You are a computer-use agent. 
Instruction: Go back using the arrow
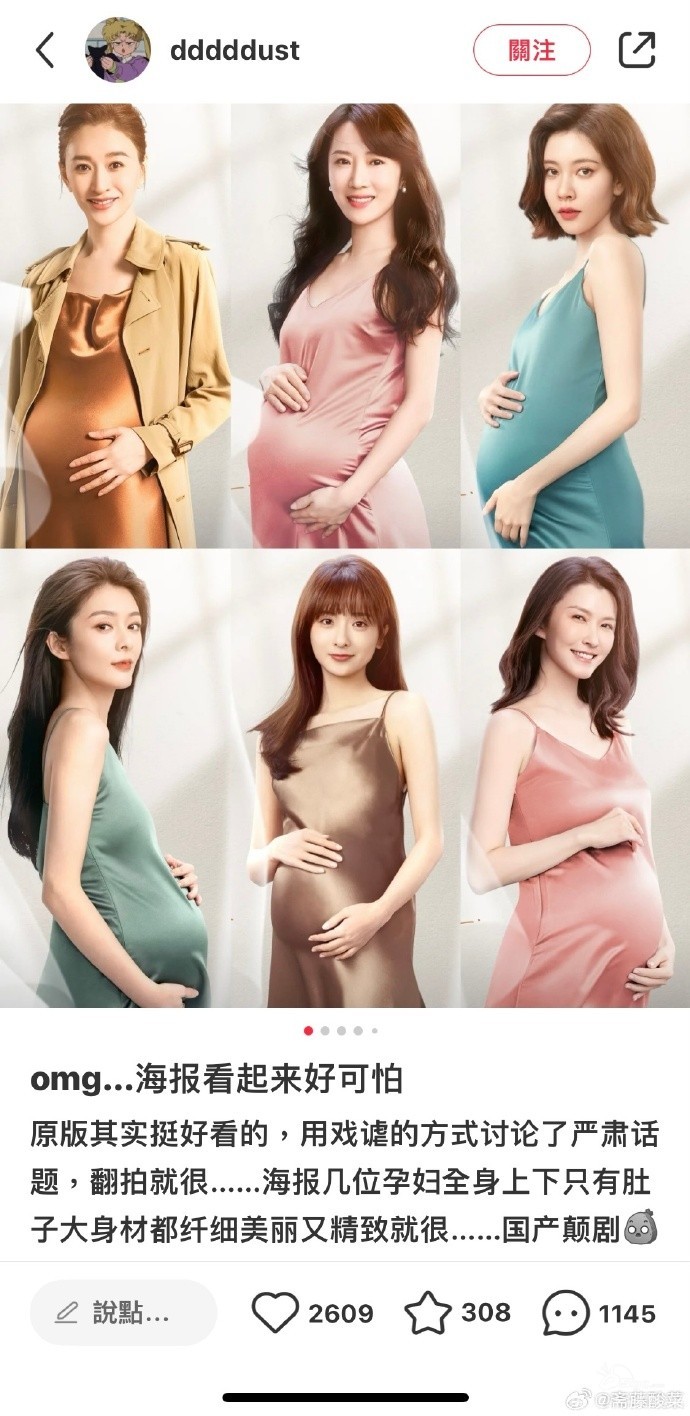45,50
